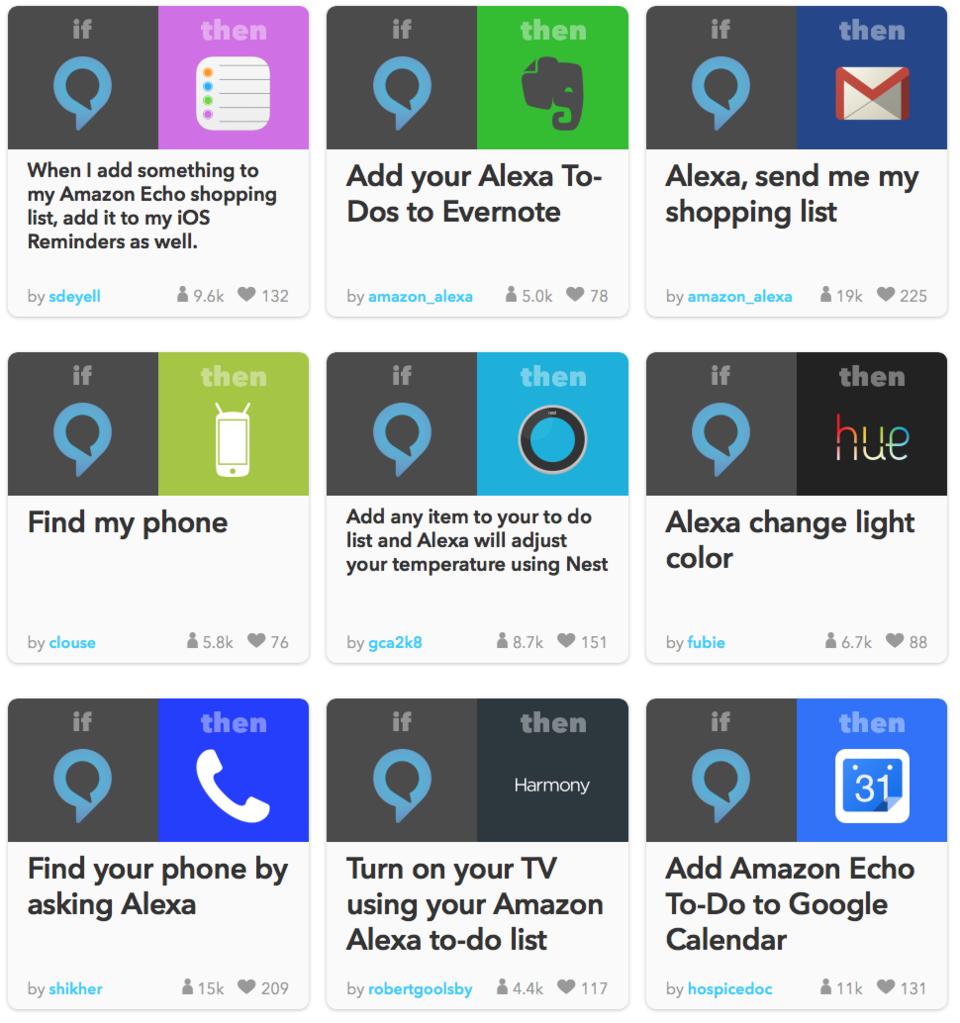
Task: Go to fubie's author profile
Action: point(706,643)
